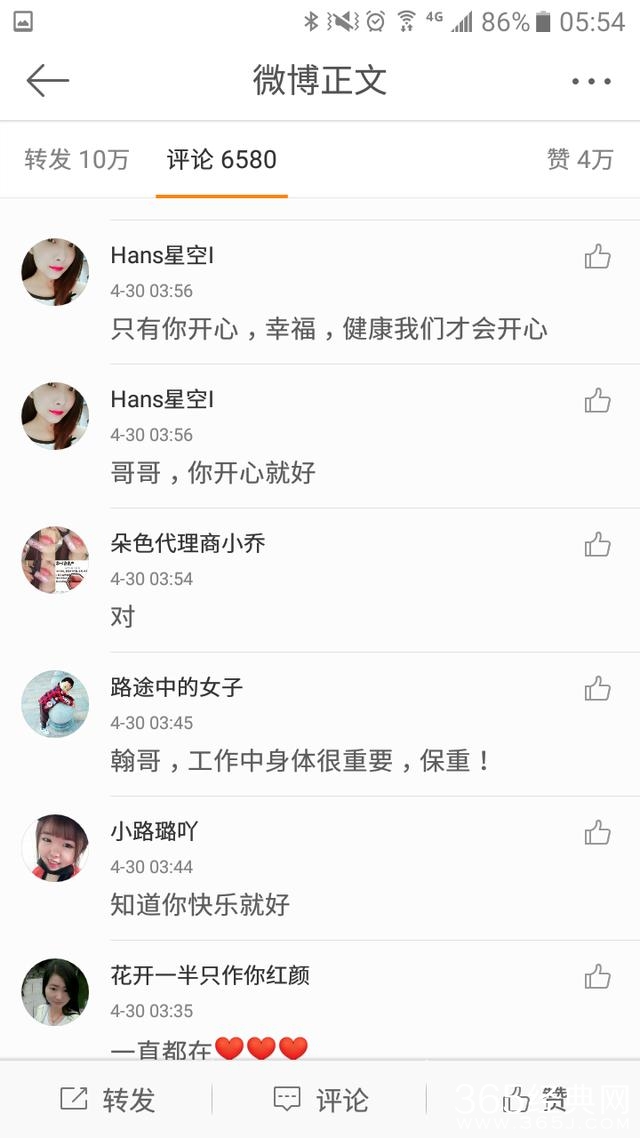Viewport: 640px width, 1138px height.
Task: Like 小路璐吖's comment
Action: pyautogui.click(x=597, y=833)
